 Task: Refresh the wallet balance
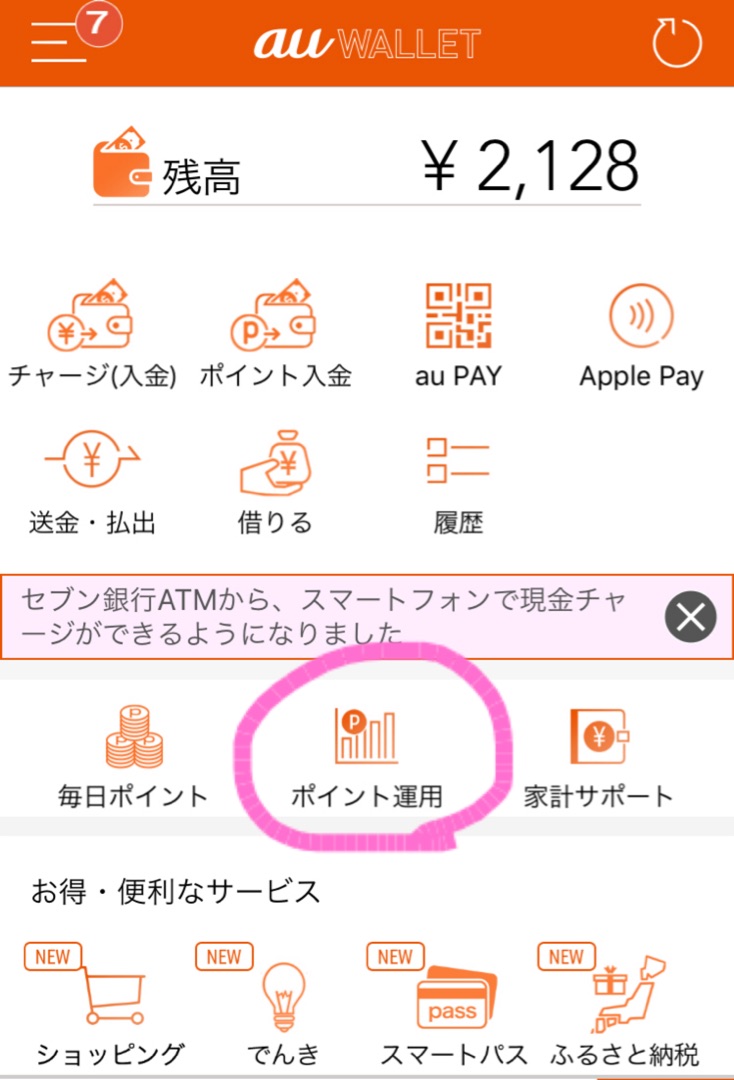point(677,44)
